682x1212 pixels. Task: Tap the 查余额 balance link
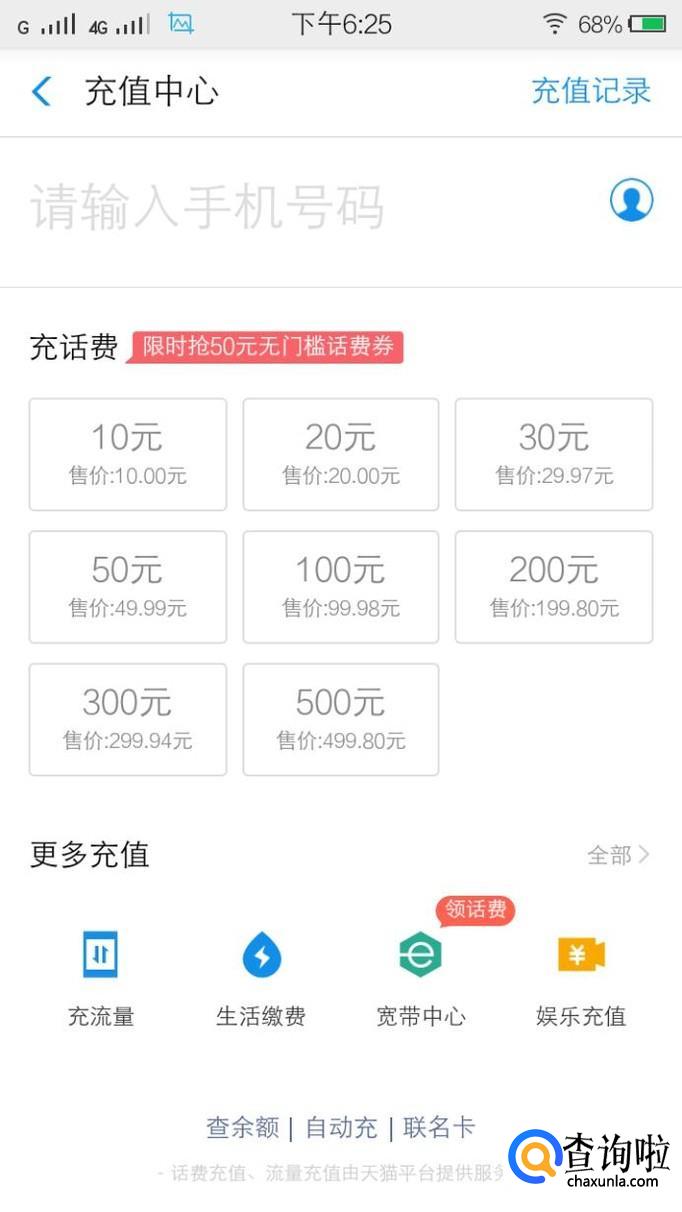point(242,1128)
